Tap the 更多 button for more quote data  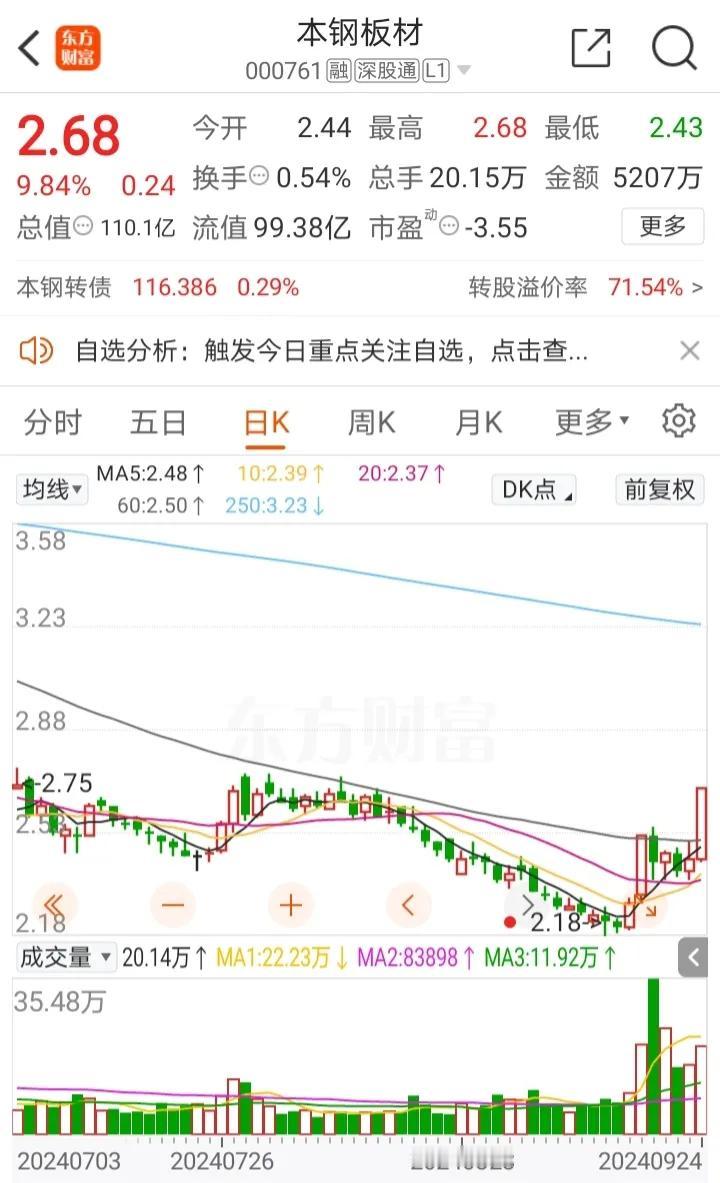click(663, 226)
